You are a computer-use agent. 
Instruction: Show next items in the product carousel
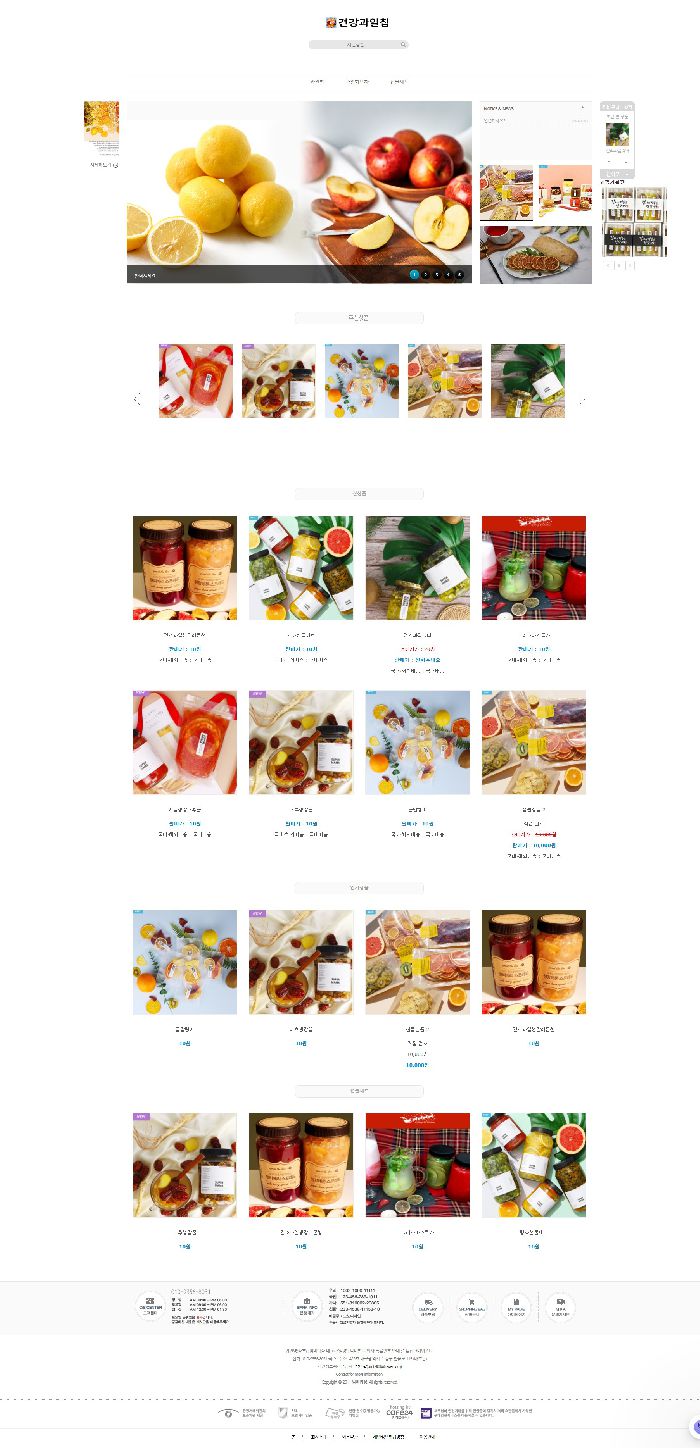point(582,399)
